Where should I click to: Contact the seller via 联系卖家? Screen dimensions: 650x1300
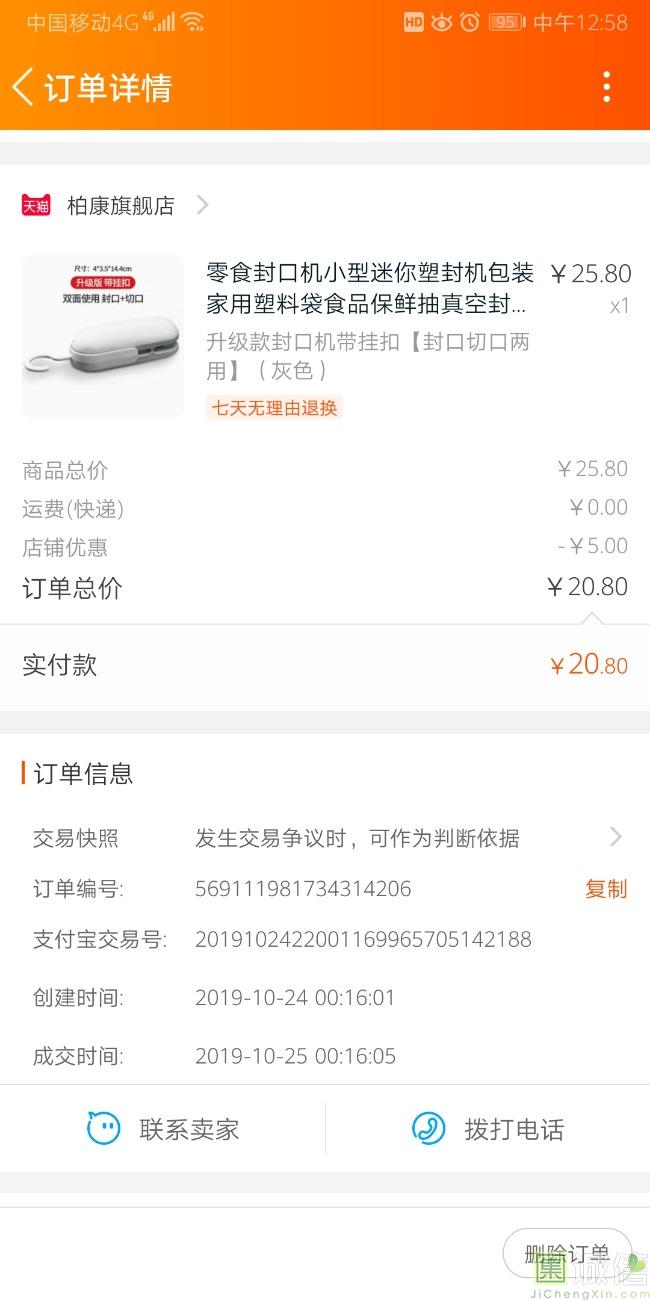pyautogui.click(x=163, y=1129)
